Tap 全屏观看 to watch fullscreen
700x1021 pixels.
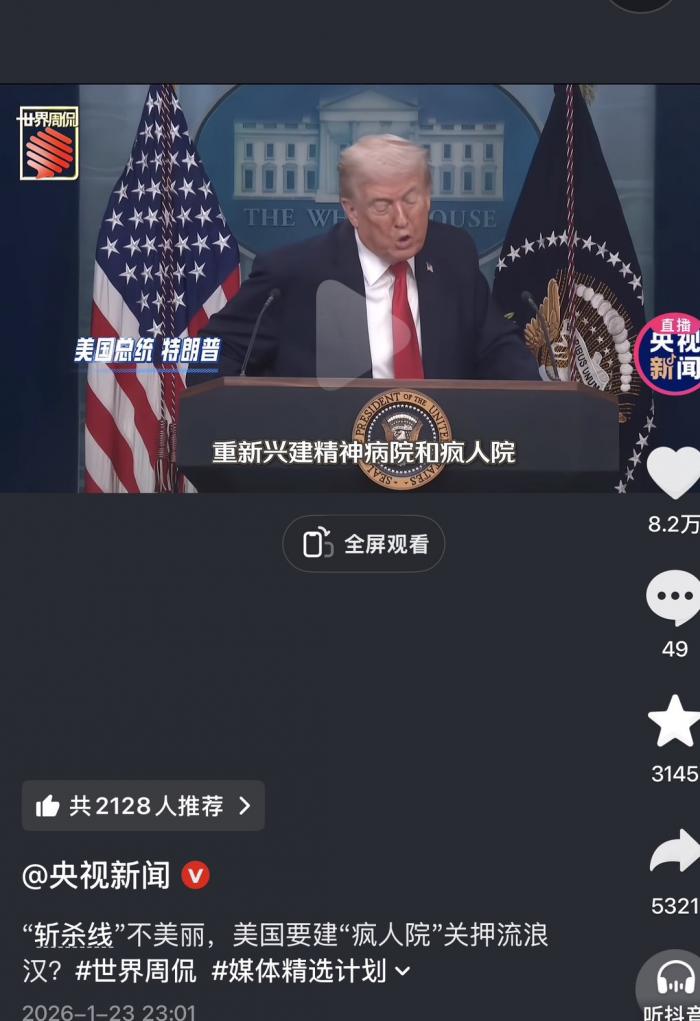click(x=364, y=544)
